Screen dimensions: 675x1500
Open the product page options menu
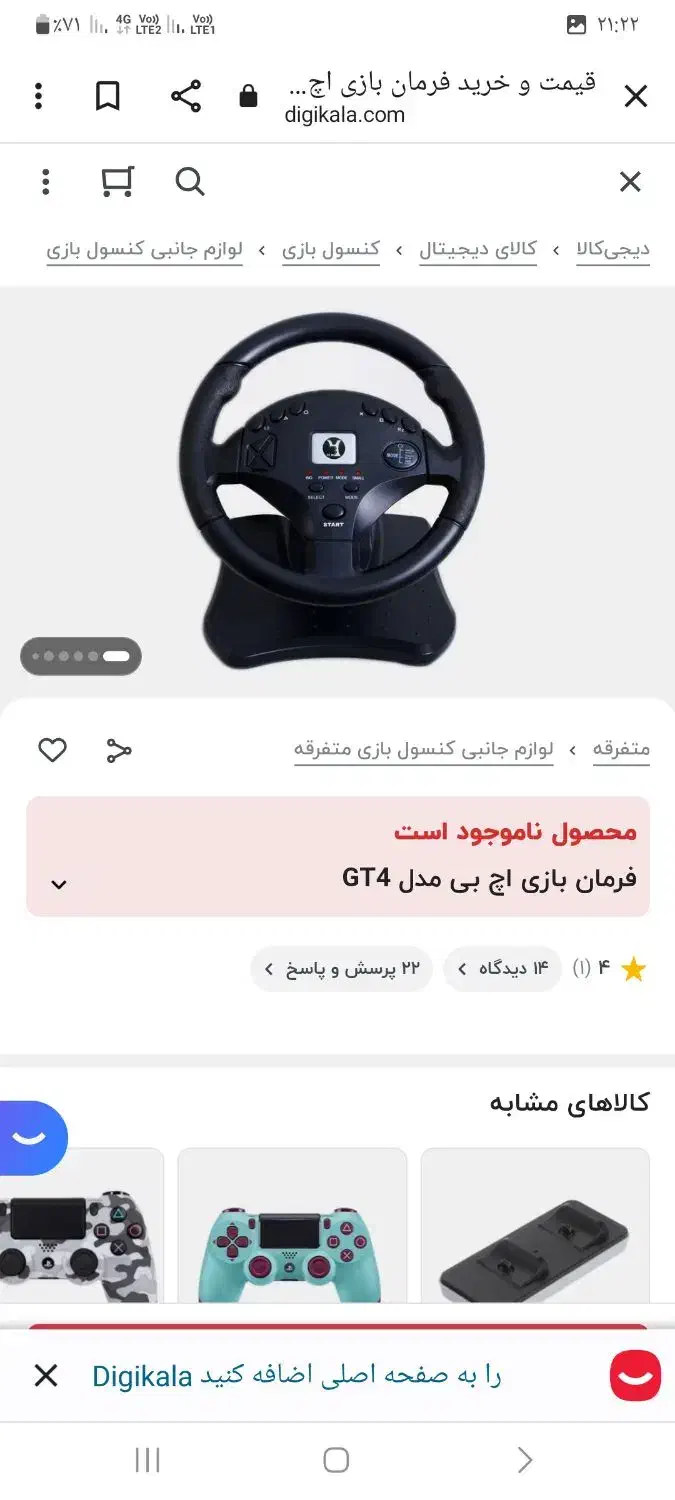pos(46,182)
